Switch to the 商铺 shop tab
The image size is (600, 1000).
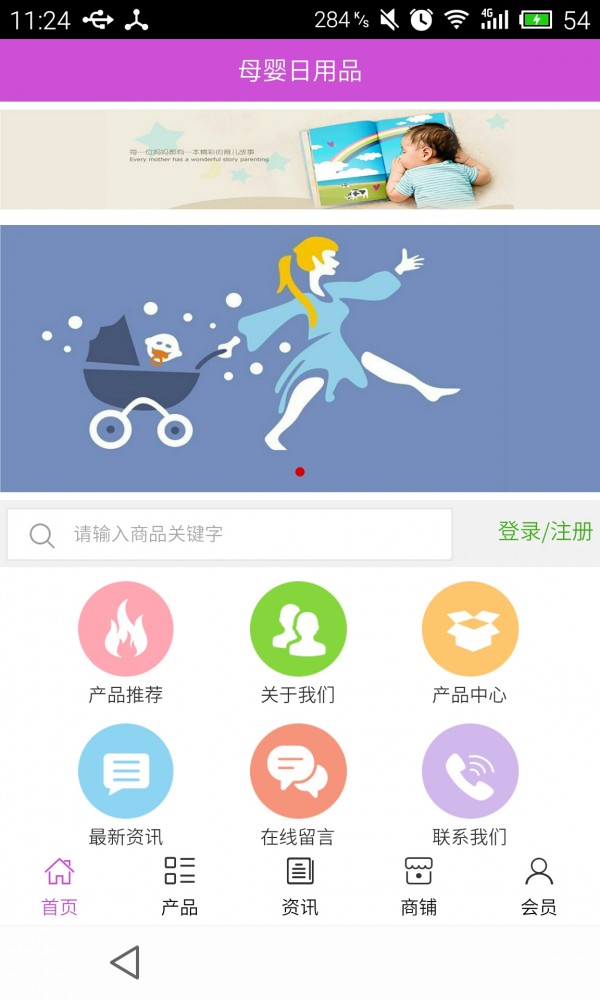(x=419, y=887)
